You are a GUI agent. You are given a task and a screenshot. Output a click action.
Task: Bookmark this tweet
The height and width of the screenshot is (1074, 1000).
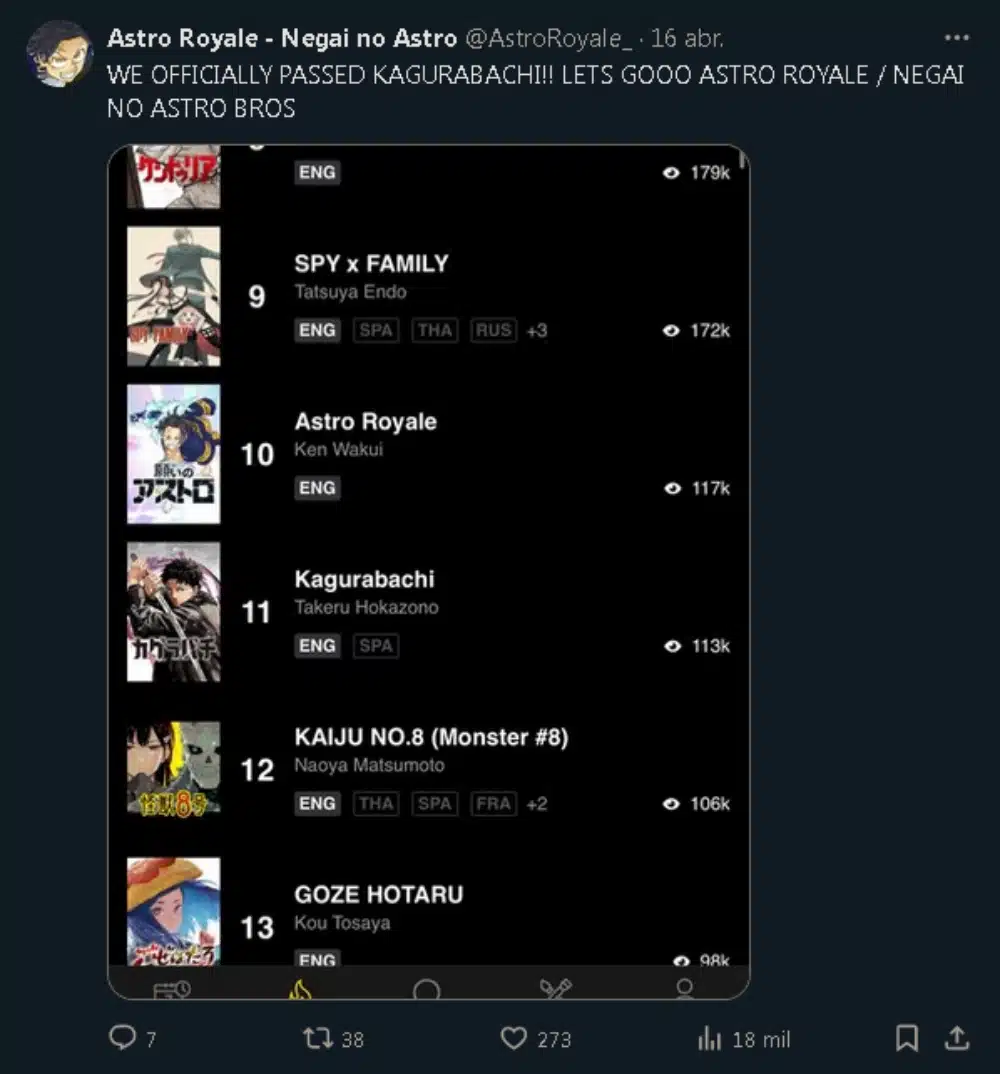pyautogui.click(x=907, y=1039)
